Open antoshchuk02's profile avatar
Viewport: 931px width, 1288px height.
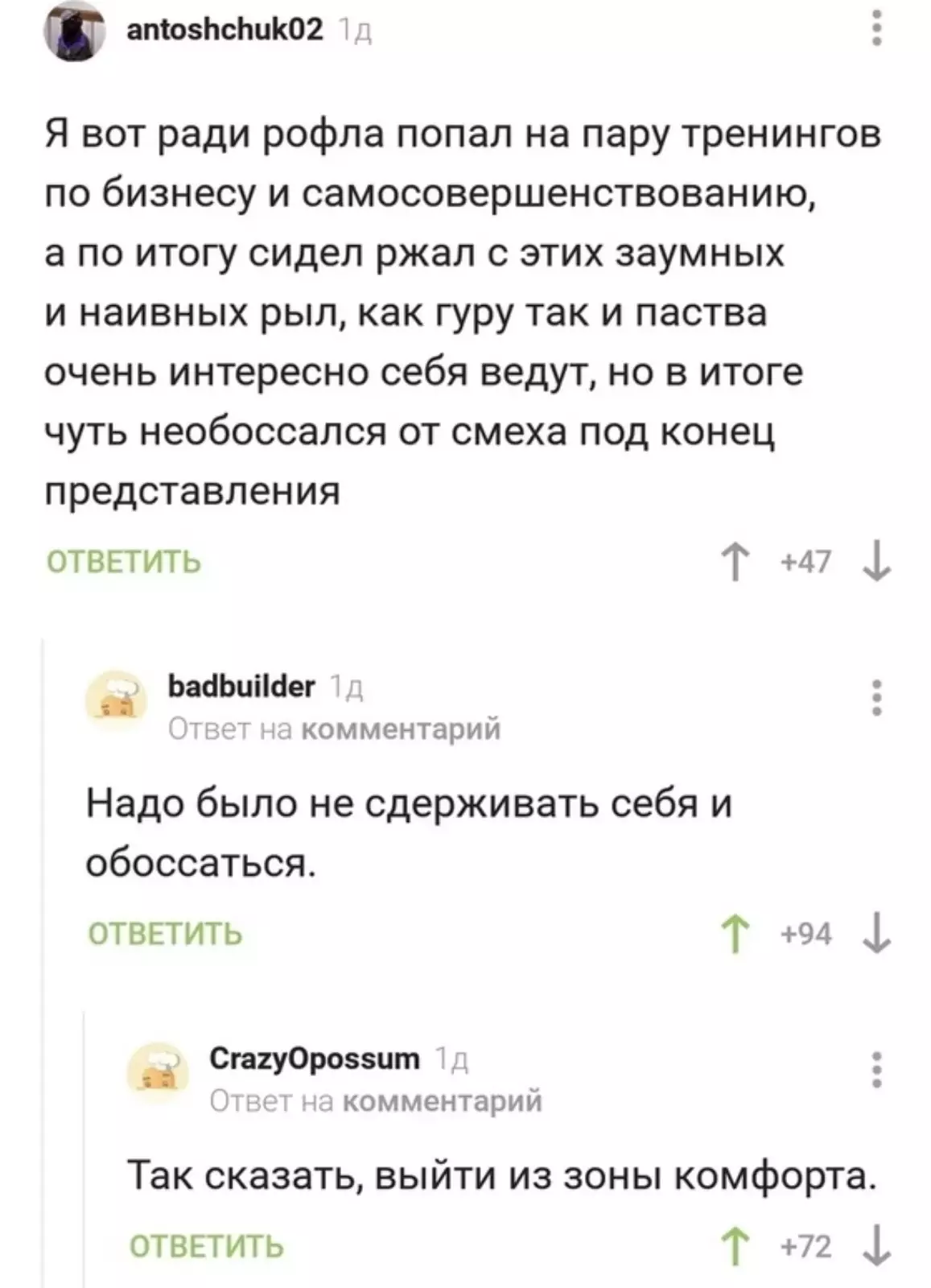(75, 32)
